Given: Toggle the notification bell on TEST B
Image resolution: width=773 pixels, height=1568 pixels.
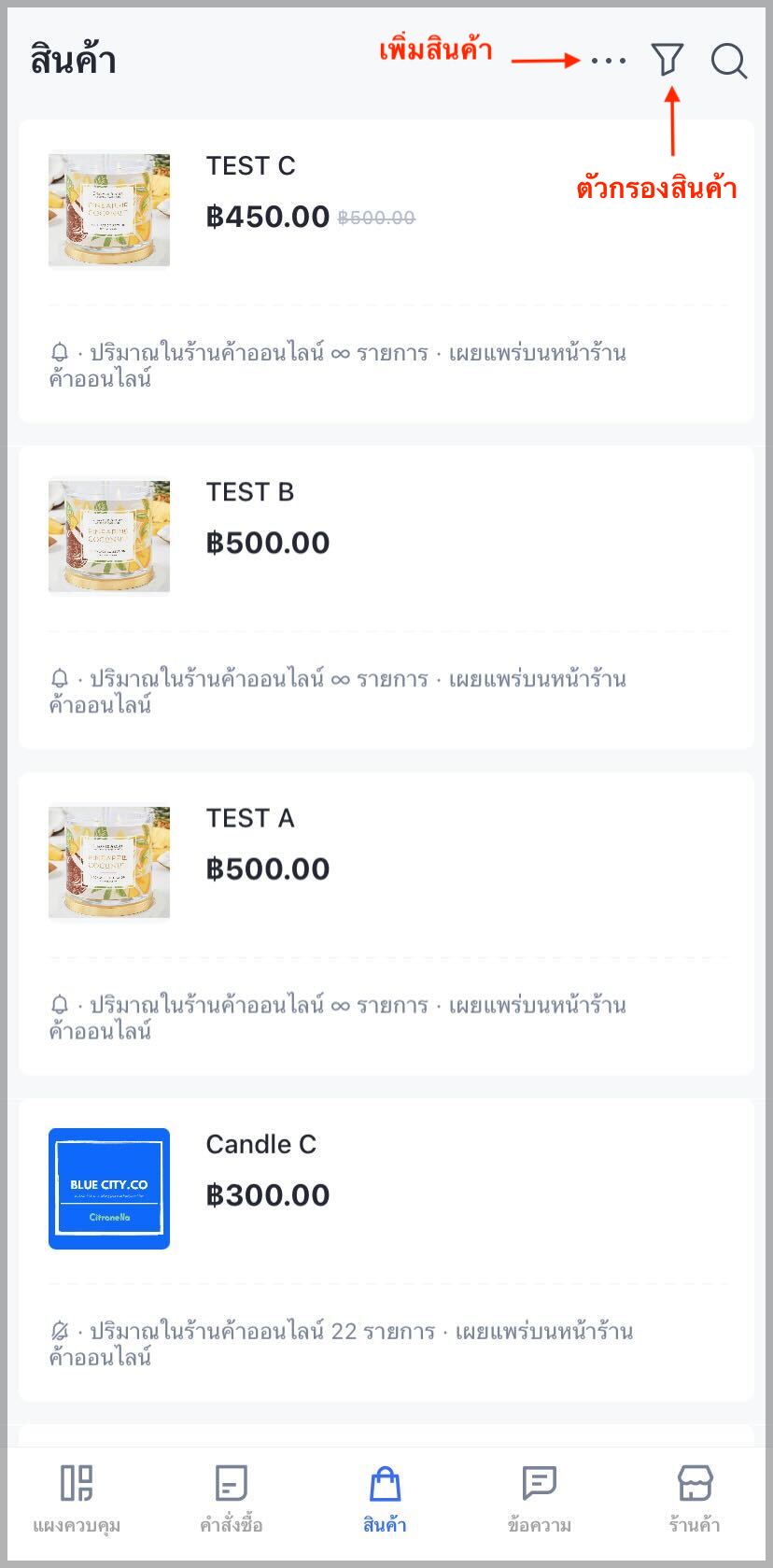Looking at the screenshot, I should coord(58,679).
